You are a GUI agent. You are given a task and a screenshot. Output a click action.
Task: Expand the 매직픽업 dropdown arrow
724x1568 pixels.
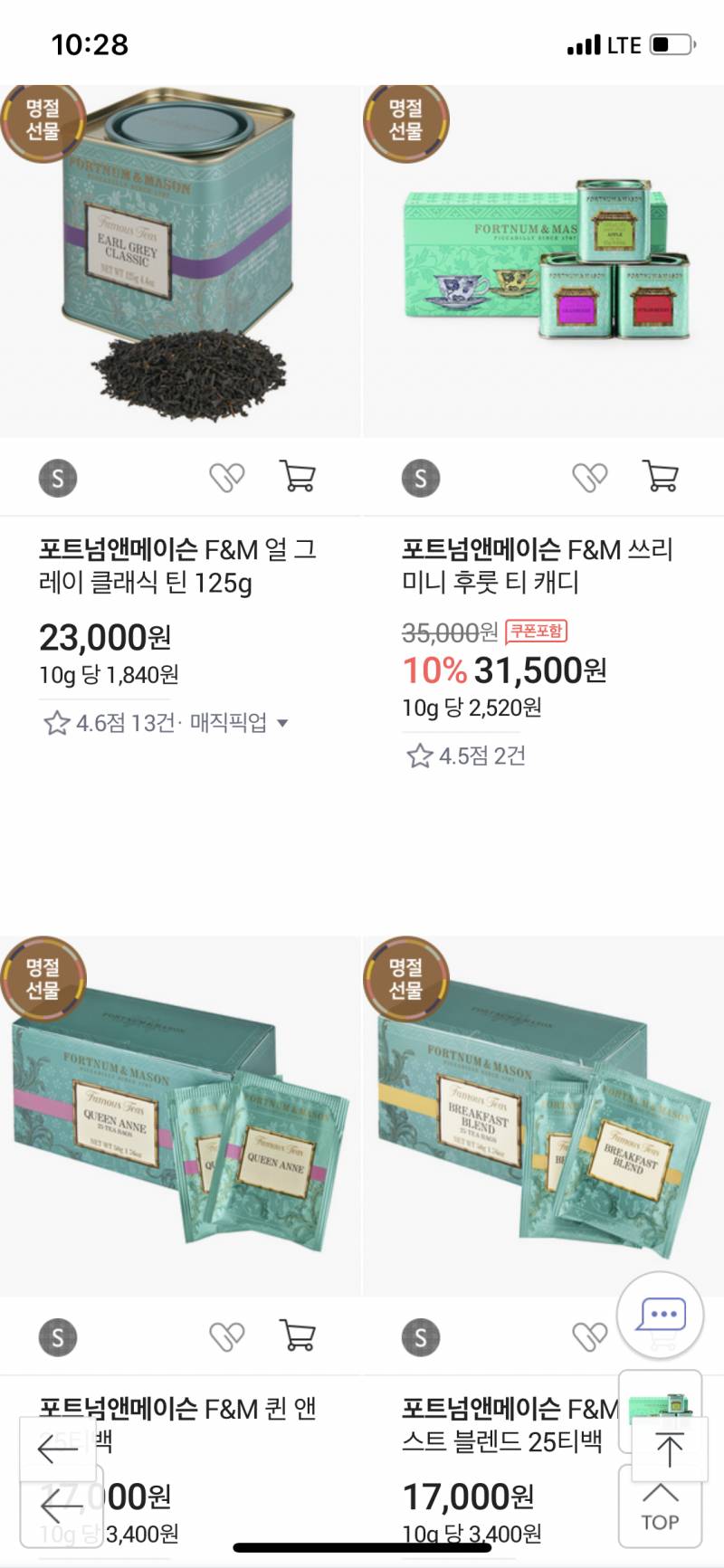tap(284, 724)
